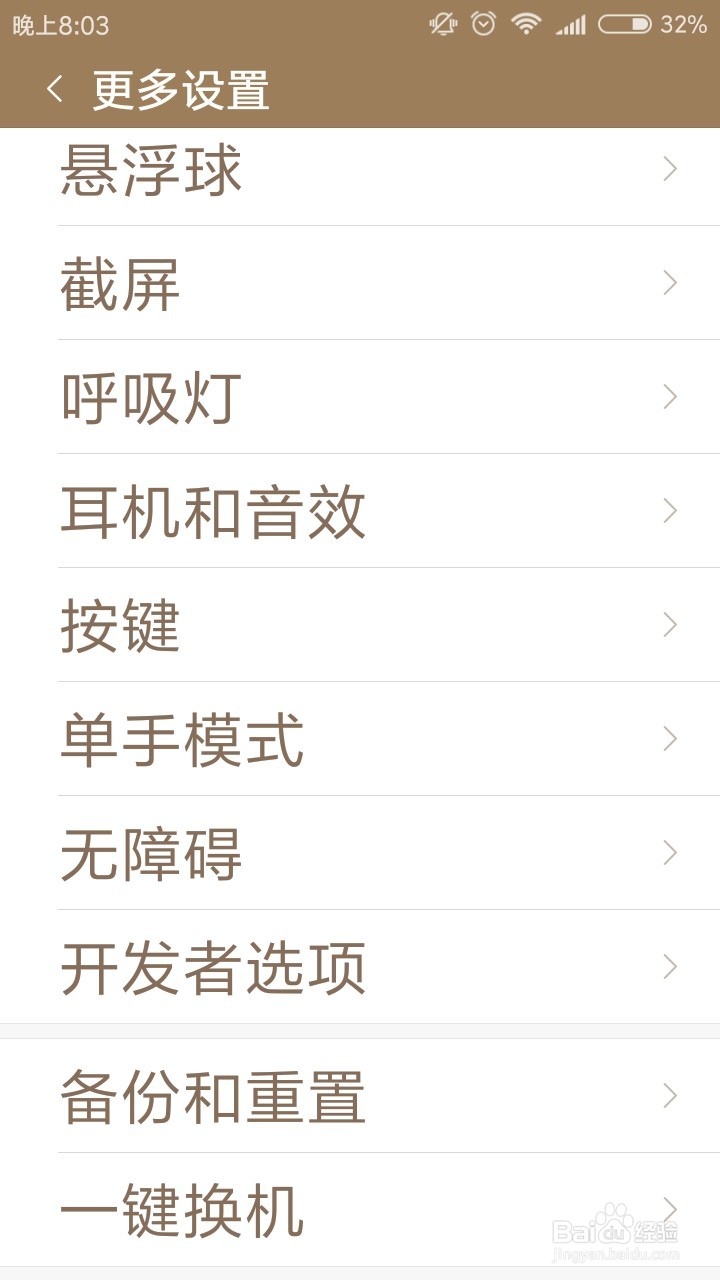The image size is (720, 1280).
Task: Tap the back arrow to leave 更多设置
Action: click(57, 88)
